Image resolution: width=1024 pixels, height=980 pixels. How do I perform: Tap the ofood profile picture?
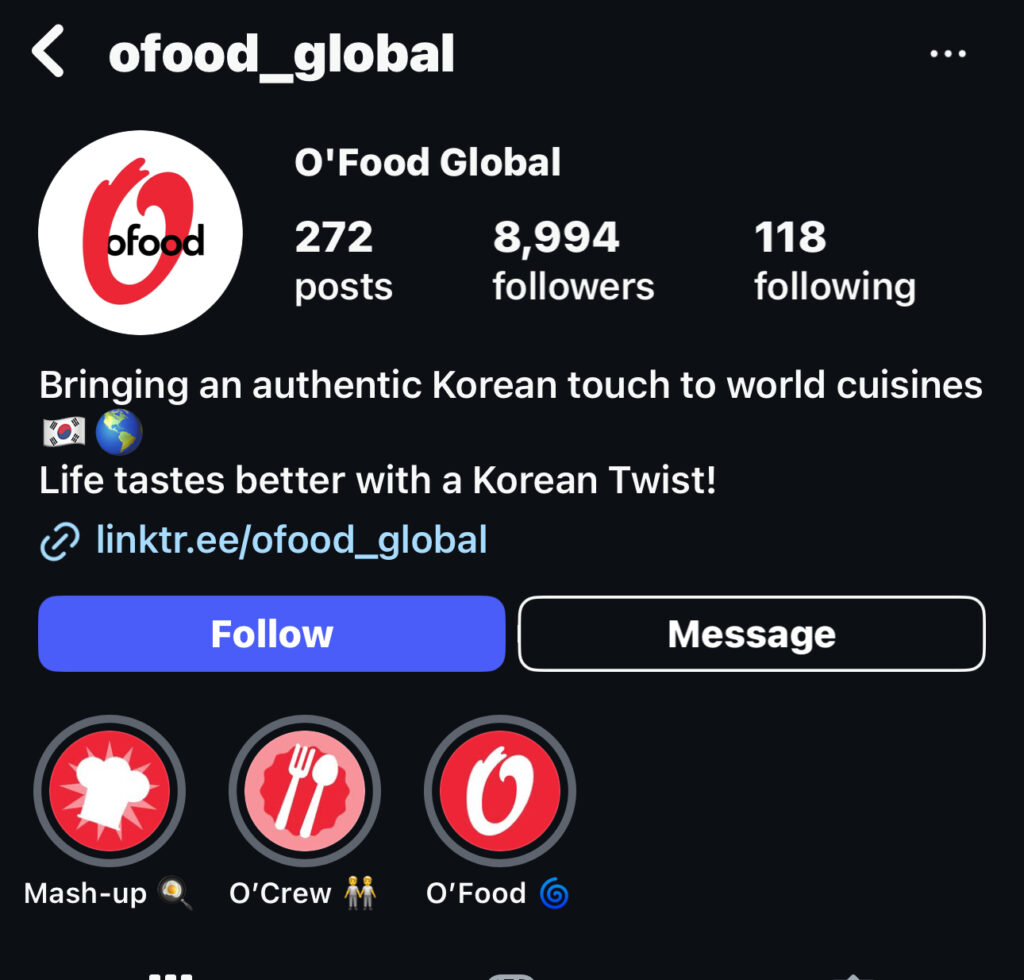[x=140, y=233]
